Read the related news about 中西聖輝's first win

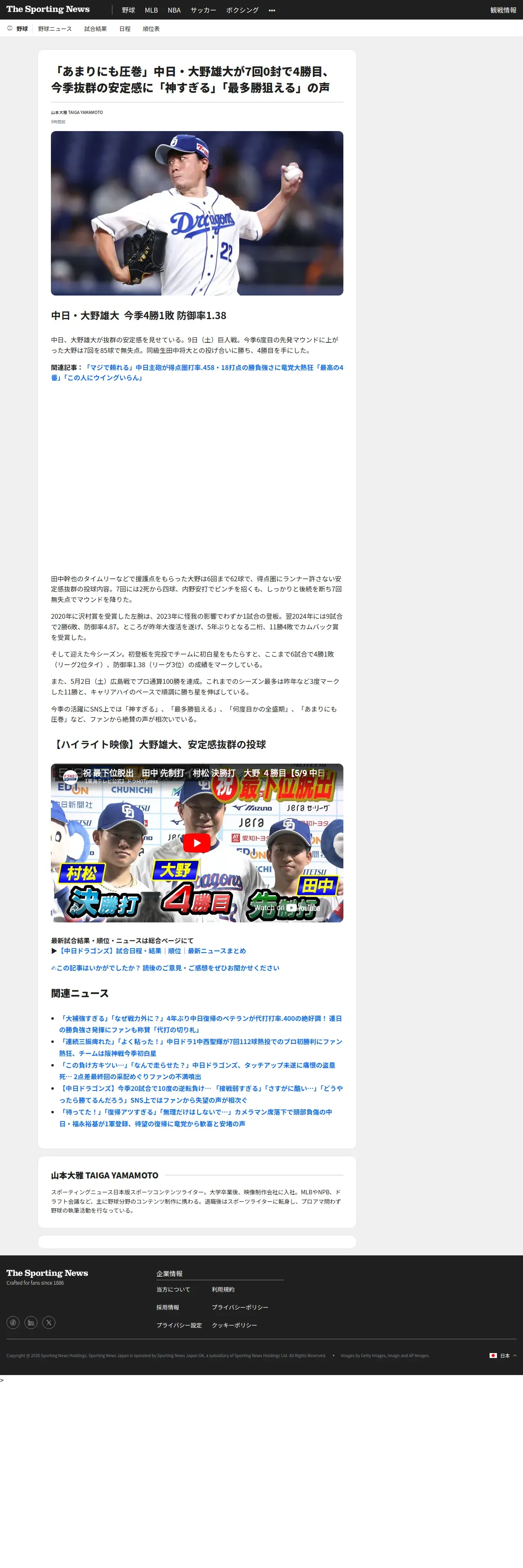point(200,1047)
